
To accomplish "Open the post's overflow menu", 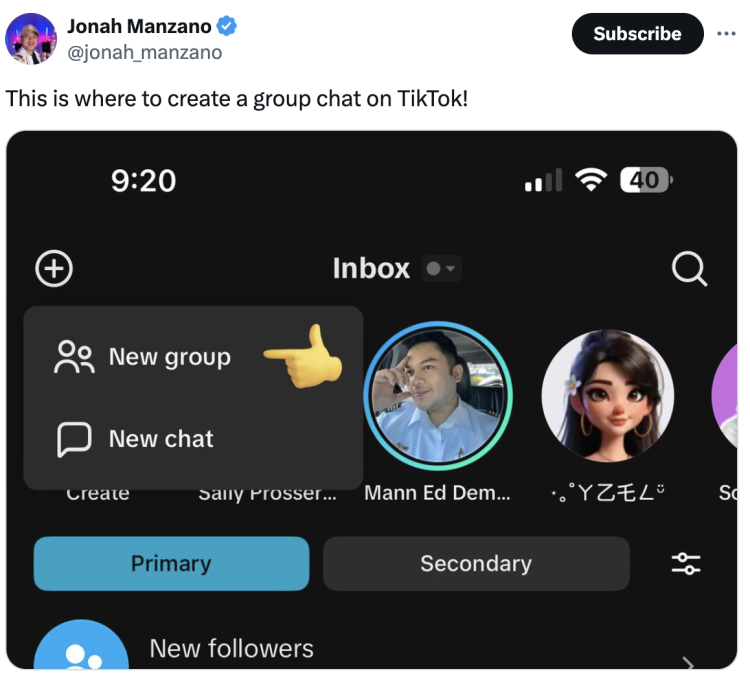I will 726,34.
